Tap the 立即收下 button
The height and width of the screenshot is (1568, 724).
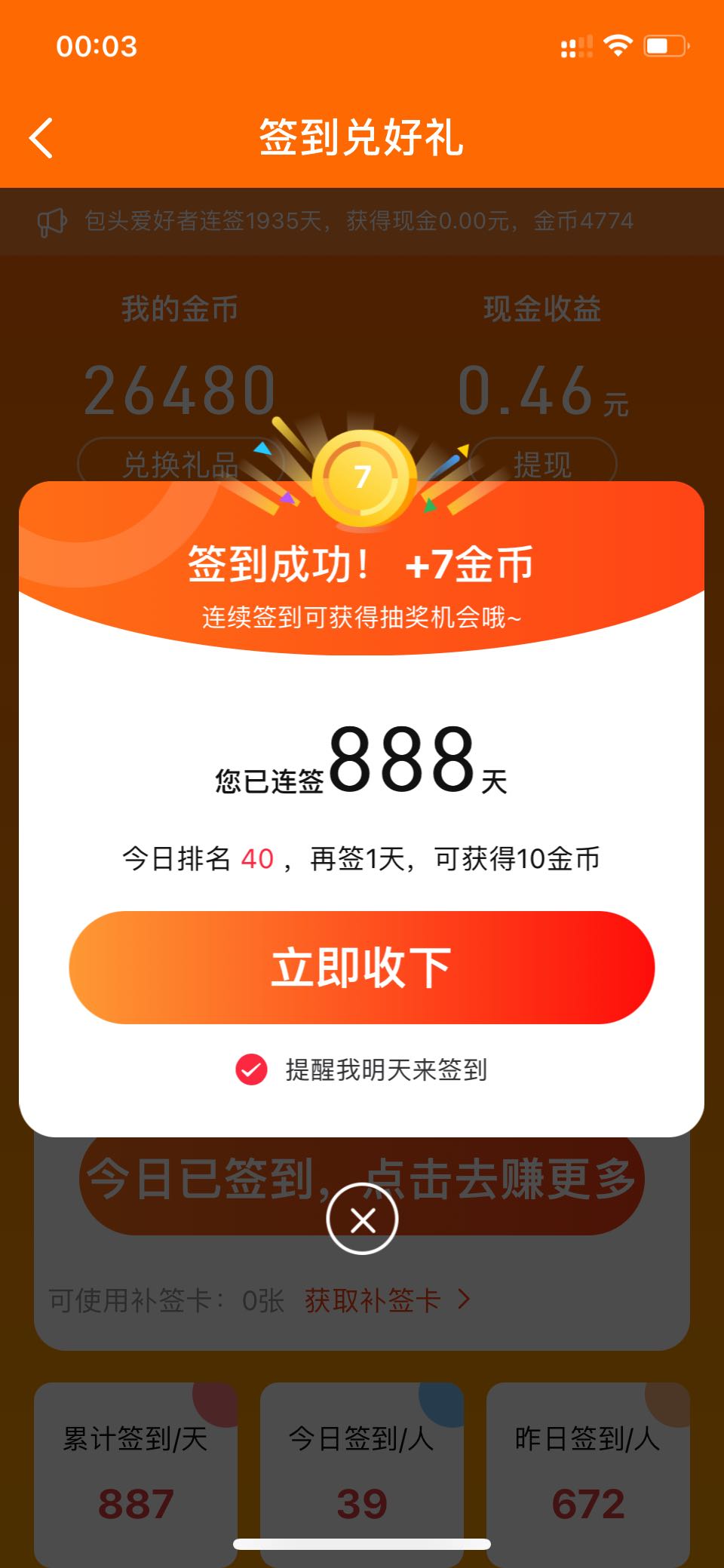click(362, 968)
